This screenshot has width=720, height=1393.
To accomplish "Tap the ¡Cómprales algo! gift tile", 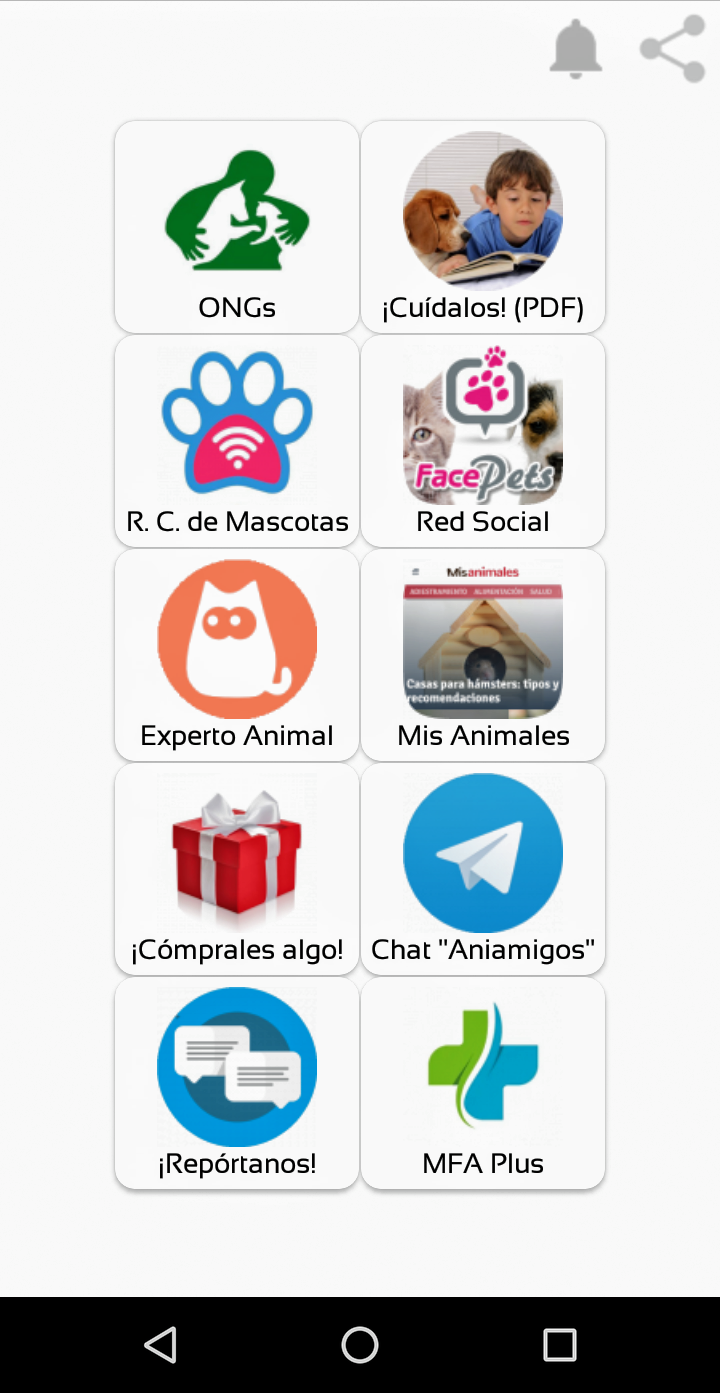I will point(237,869).
